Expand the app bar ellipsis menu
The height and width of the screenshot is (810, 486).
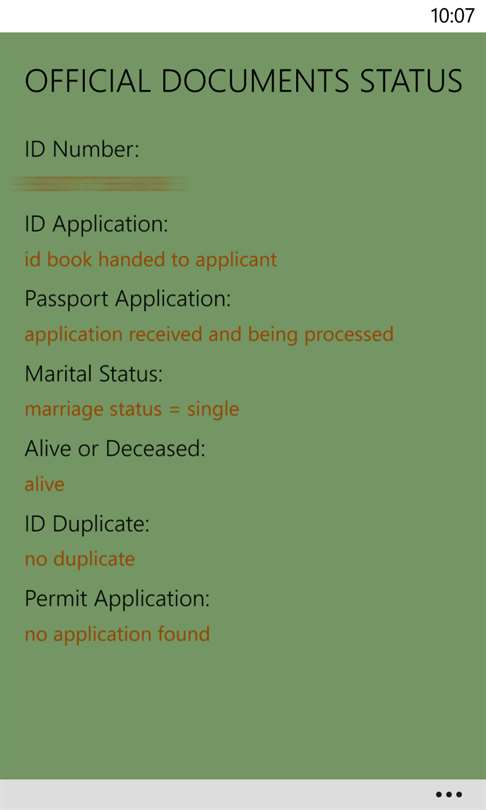(448, 795)
